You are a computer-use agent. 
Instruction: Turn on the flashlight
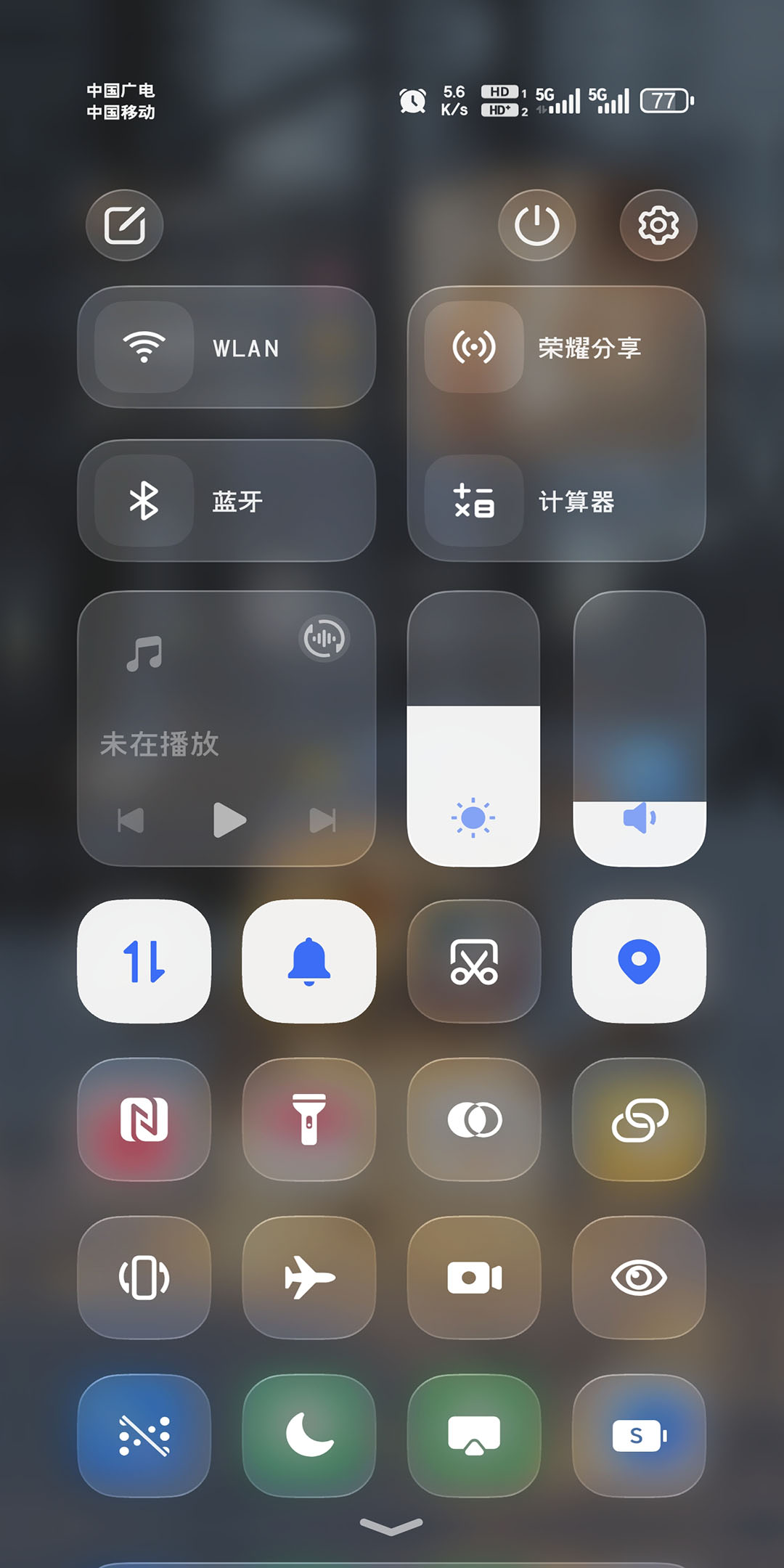tap(309, 1119)
